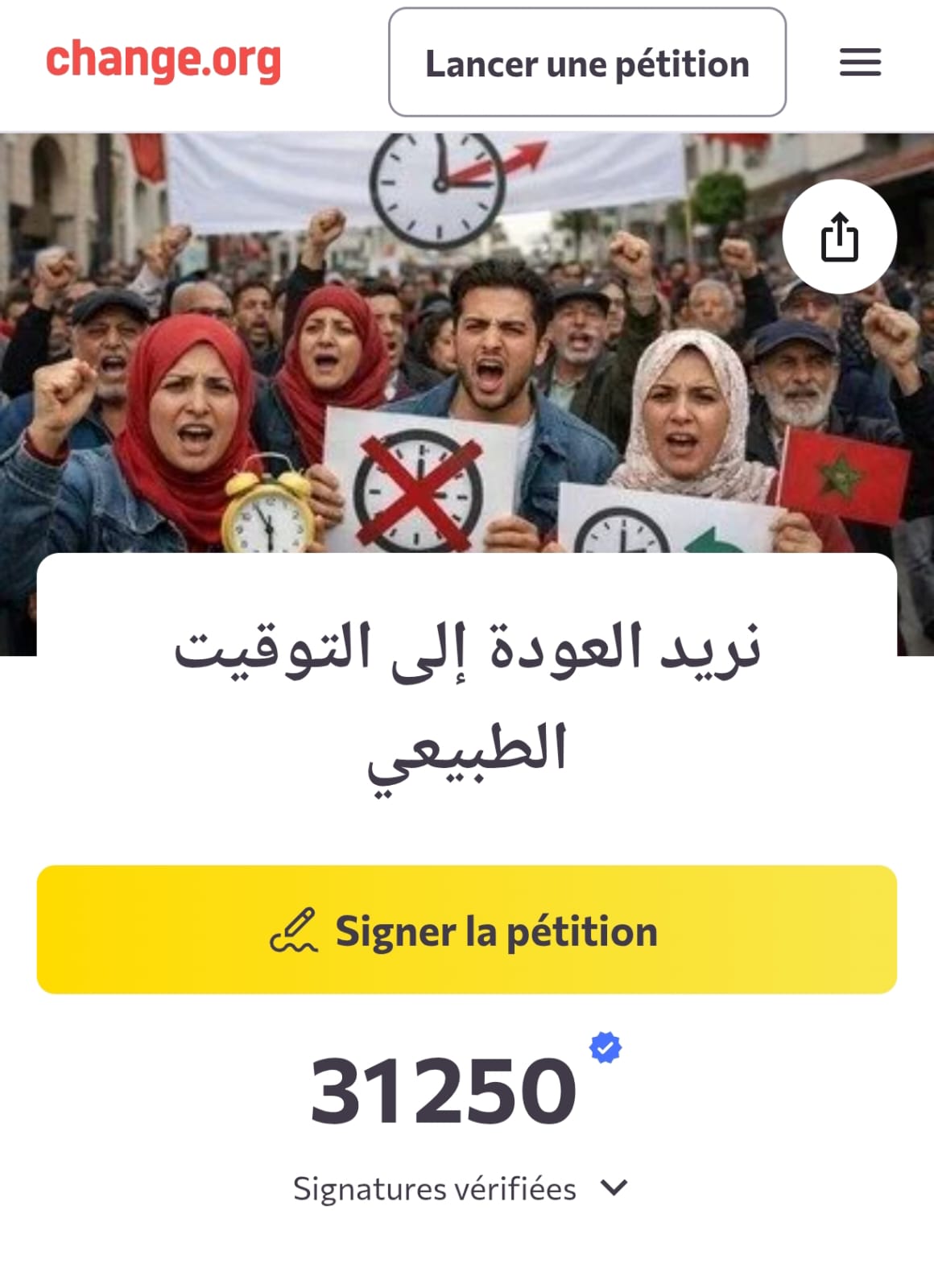The image size is (934, 1288).
Task: Share this petition
Action: 839,237
